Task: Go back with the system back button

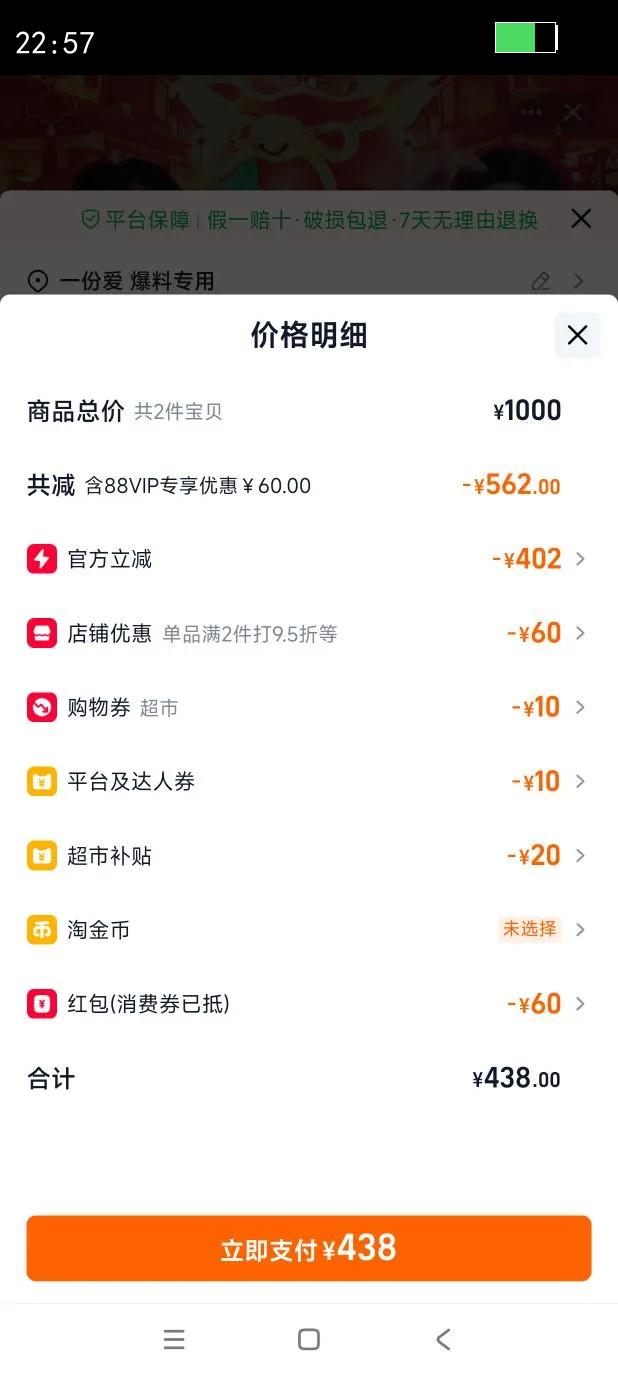Action: coord(443,1339)
